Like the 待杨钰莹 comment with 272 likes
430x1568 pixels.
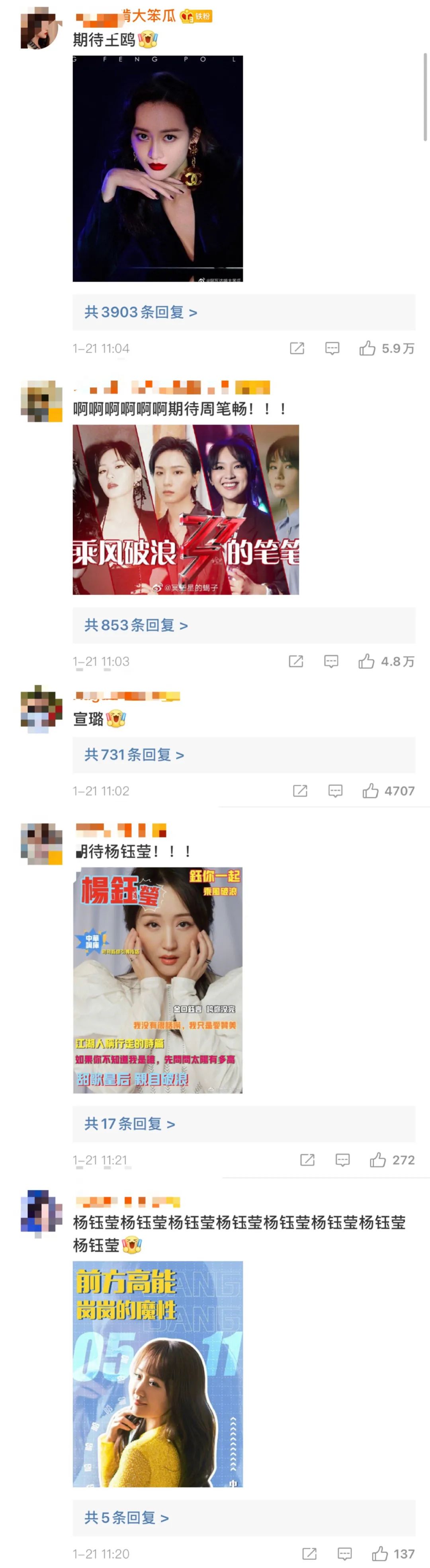[x=377, y=1159]
